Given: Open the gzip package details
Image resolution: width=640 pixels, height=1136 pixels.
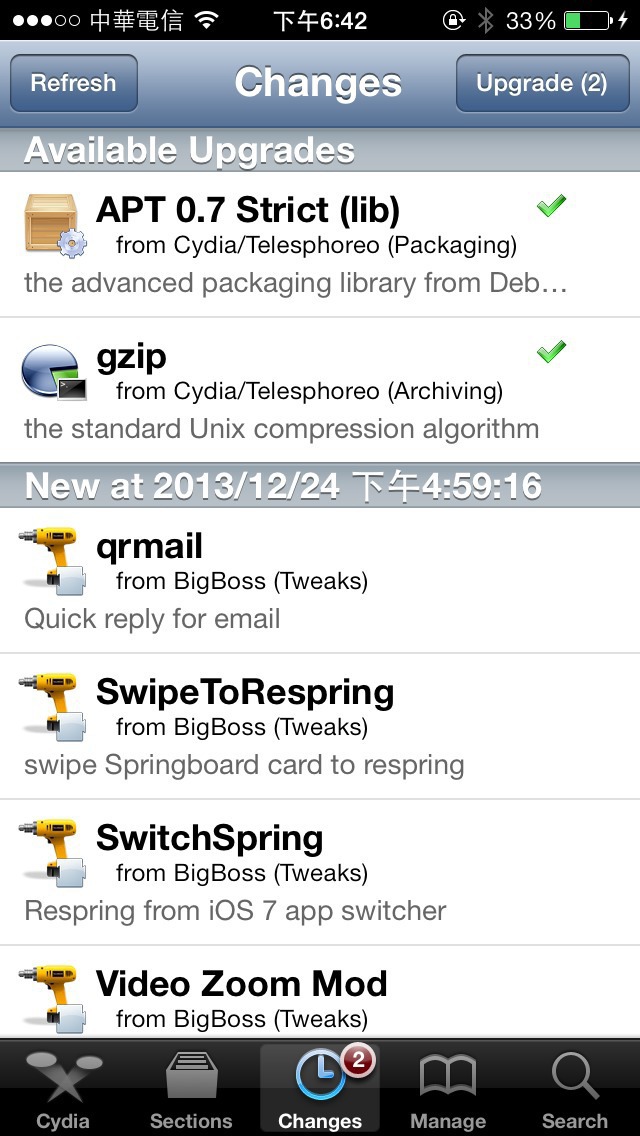Looking at the screenshot, I should point(320,390).
